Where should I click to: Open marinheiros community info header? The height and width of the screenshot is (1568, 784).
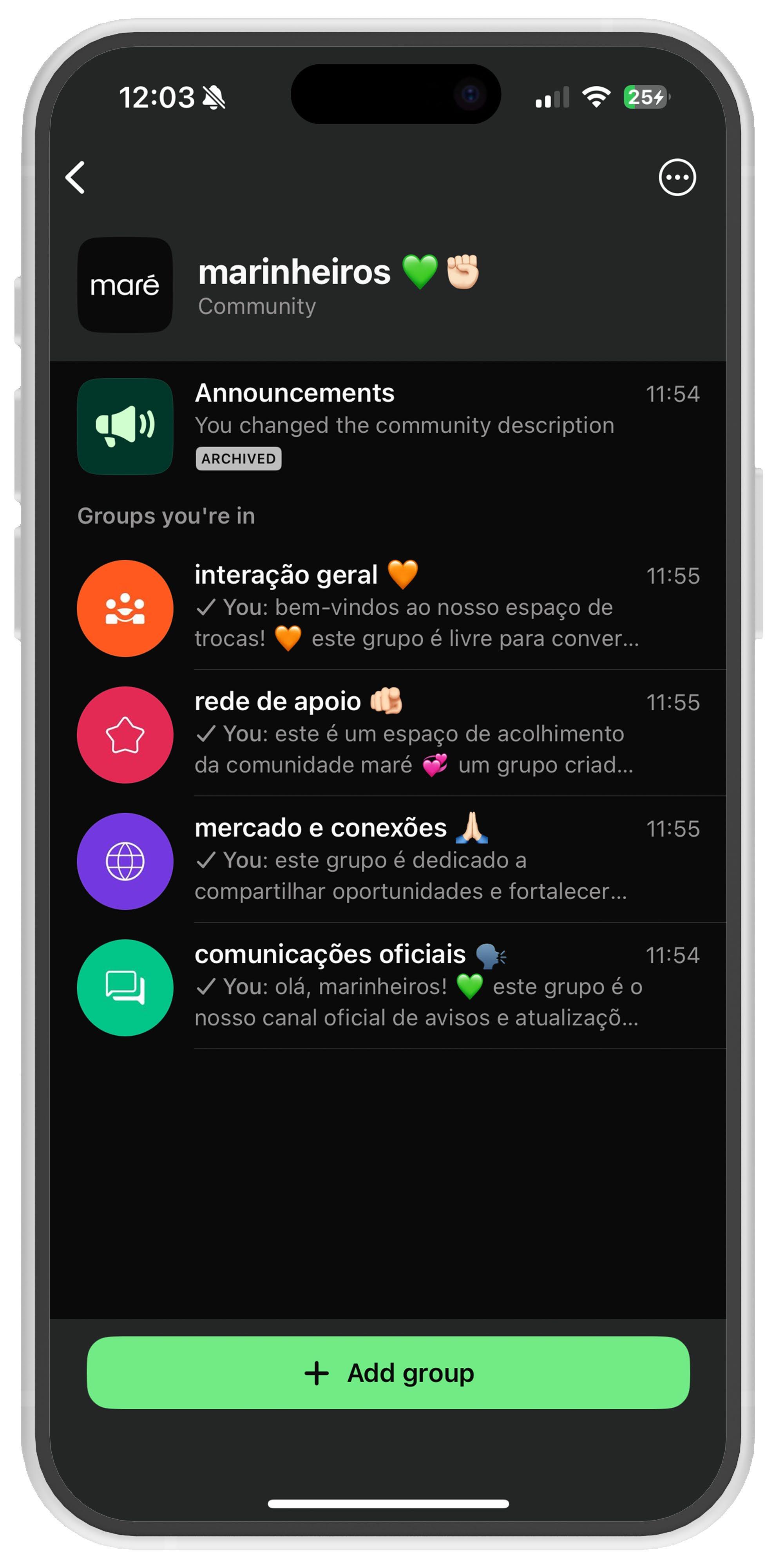pyautogui.click(x=388, y=285)
